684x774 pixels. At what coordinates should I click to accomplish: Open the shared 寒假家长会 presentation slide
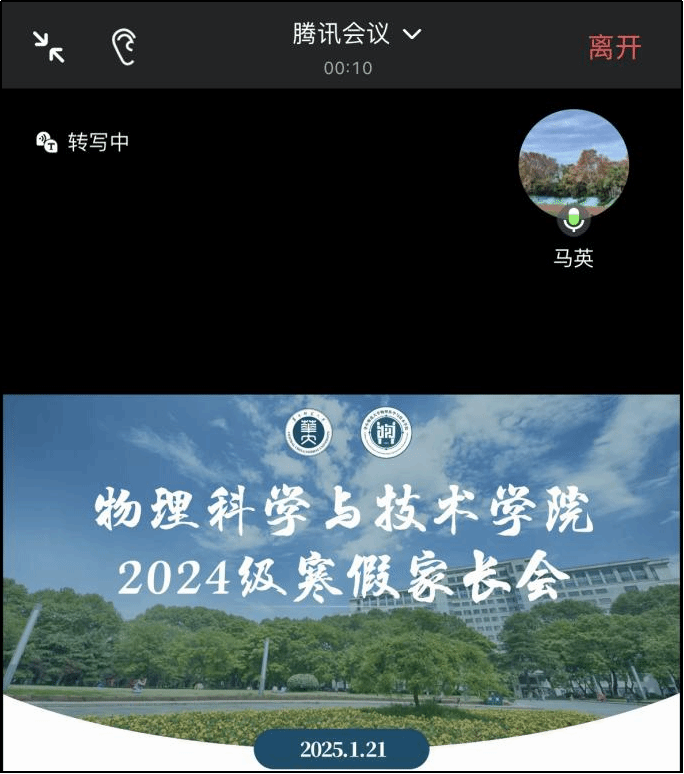click(342, 582)
